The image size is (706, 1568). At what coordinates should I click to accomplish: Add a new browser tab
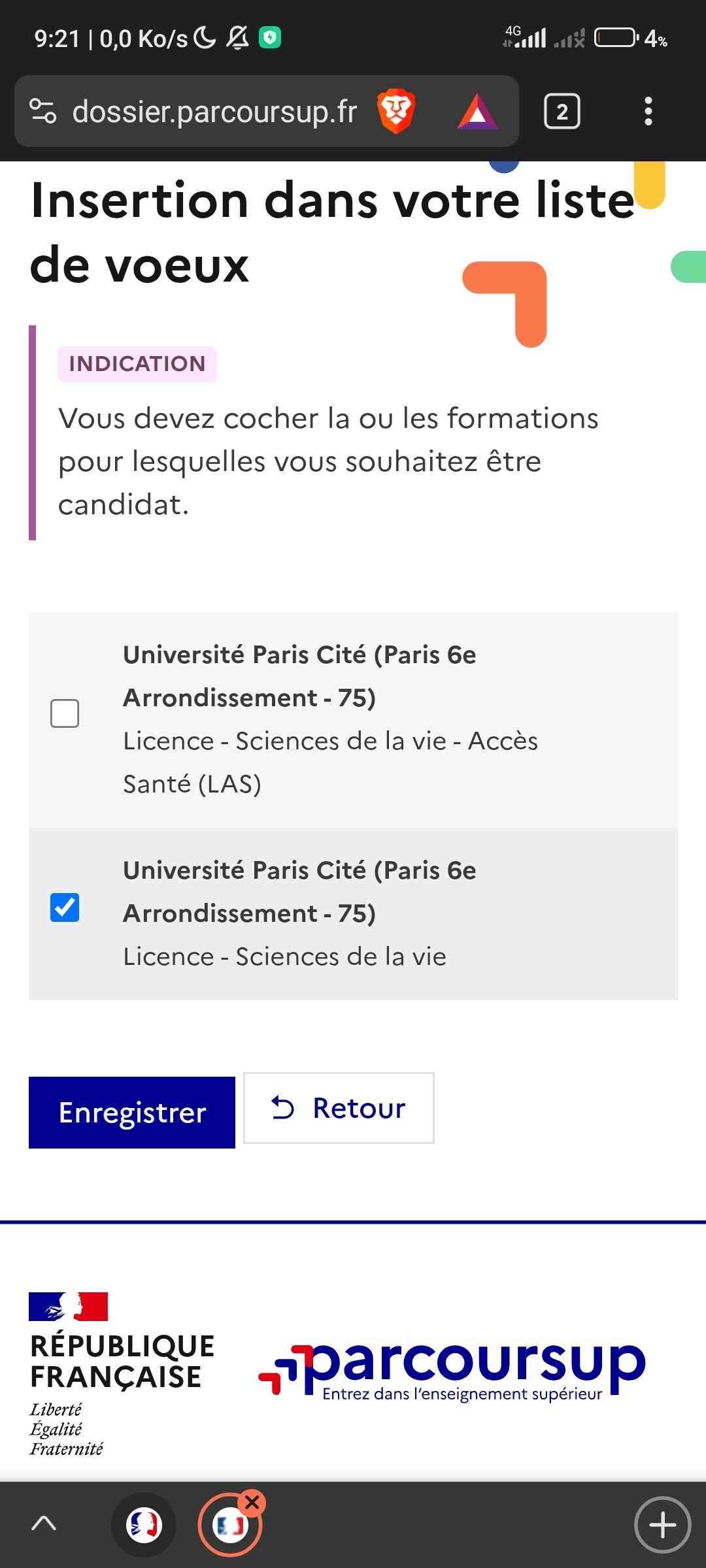(x=662, y=1525)
